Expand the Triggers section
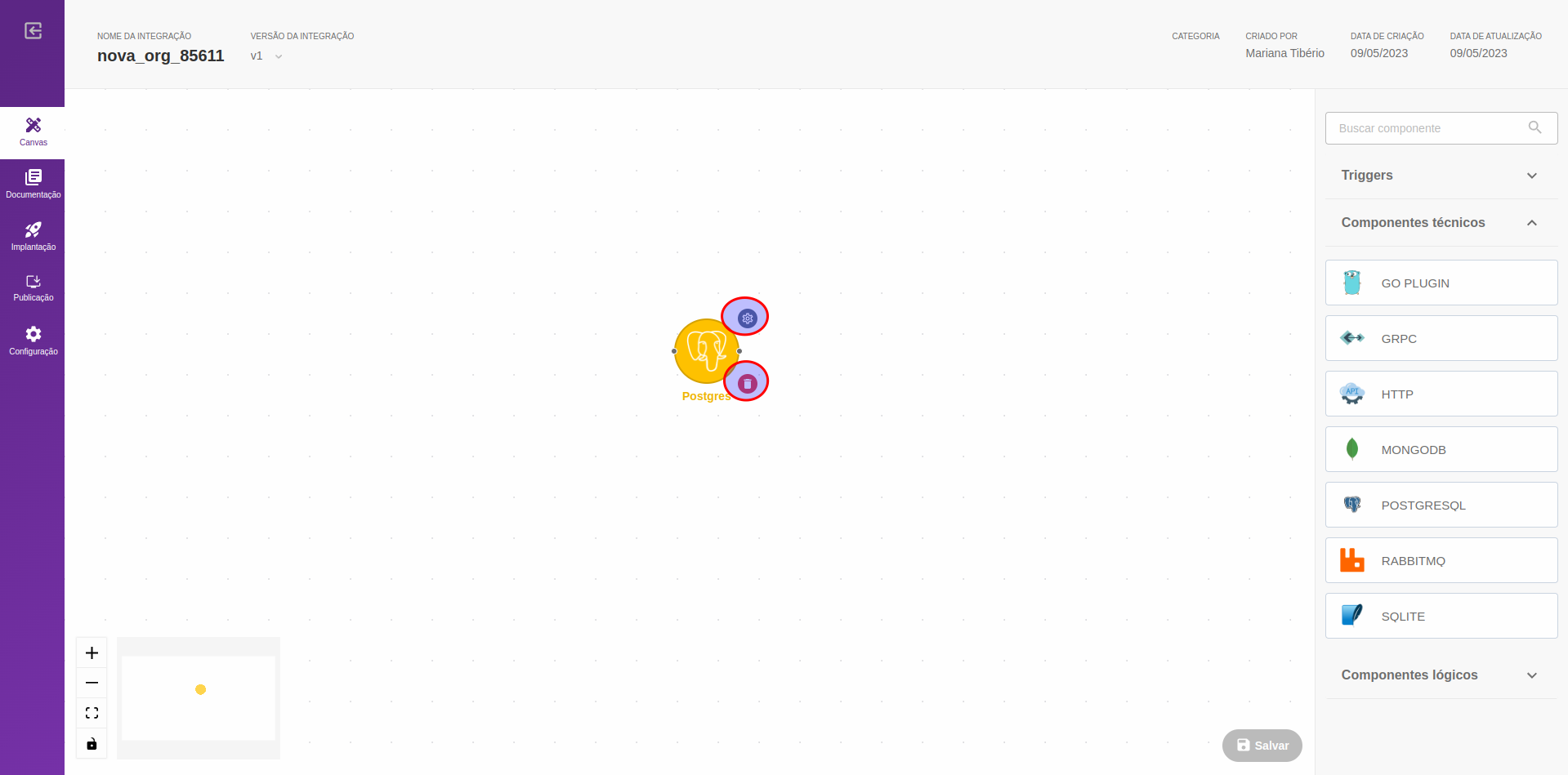The height and width of the screenshot is (775, 1568). [x=1441, y=176]
